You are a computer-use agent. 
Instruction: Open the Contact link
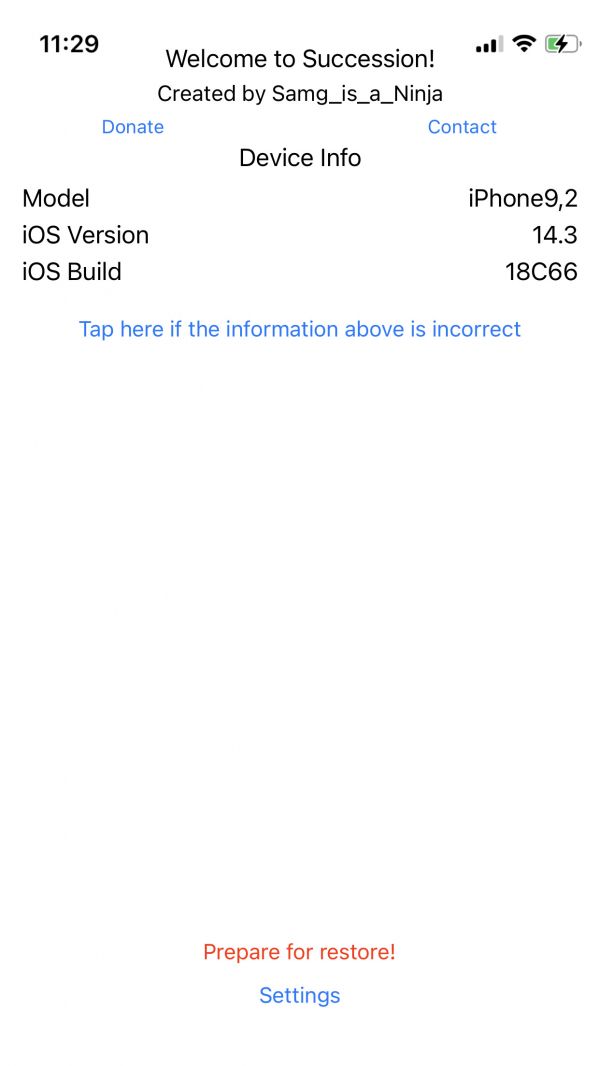click(462, 127)
